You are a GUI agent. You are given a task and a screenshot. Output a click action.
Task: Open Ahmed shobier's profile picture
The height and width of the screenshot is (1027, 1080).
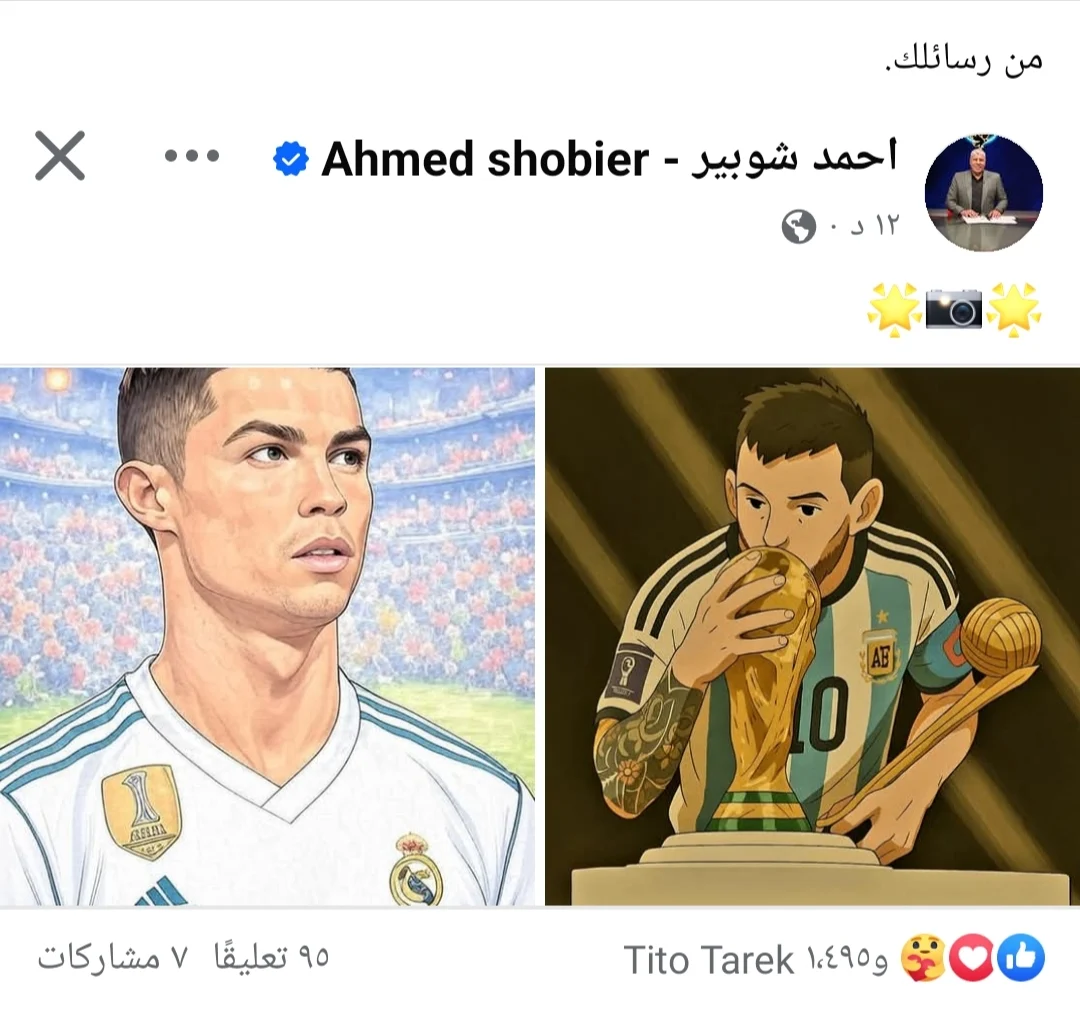(983, 193)
